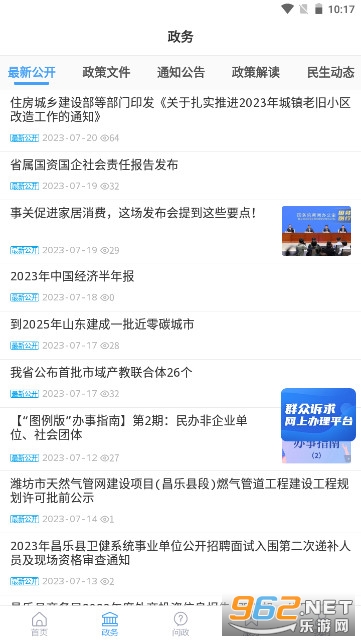Viewport: 361px width, 642px height.
Task: Select the 民生动态 tab
Action: 331,72
